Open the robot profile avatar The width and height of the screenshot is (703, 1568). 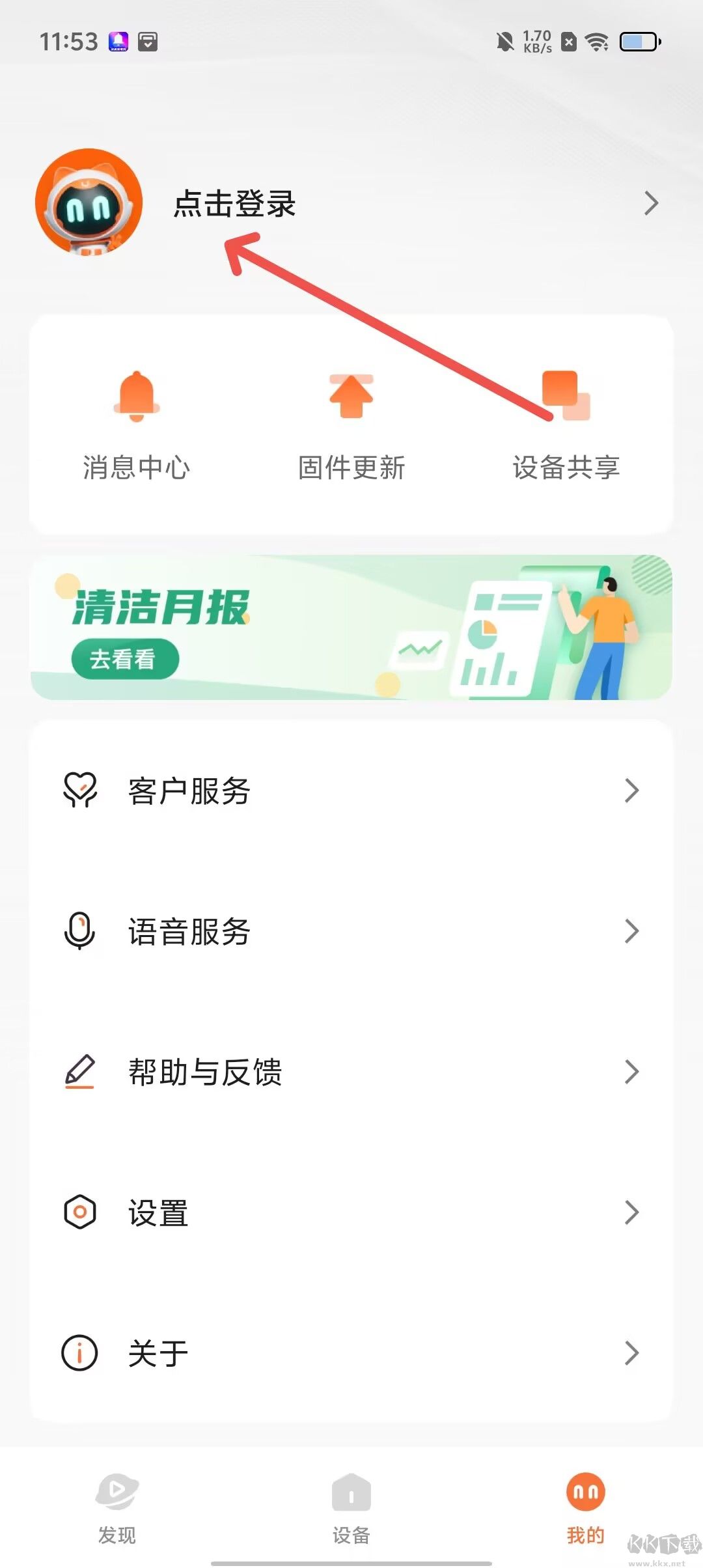[x=89, y=203]
